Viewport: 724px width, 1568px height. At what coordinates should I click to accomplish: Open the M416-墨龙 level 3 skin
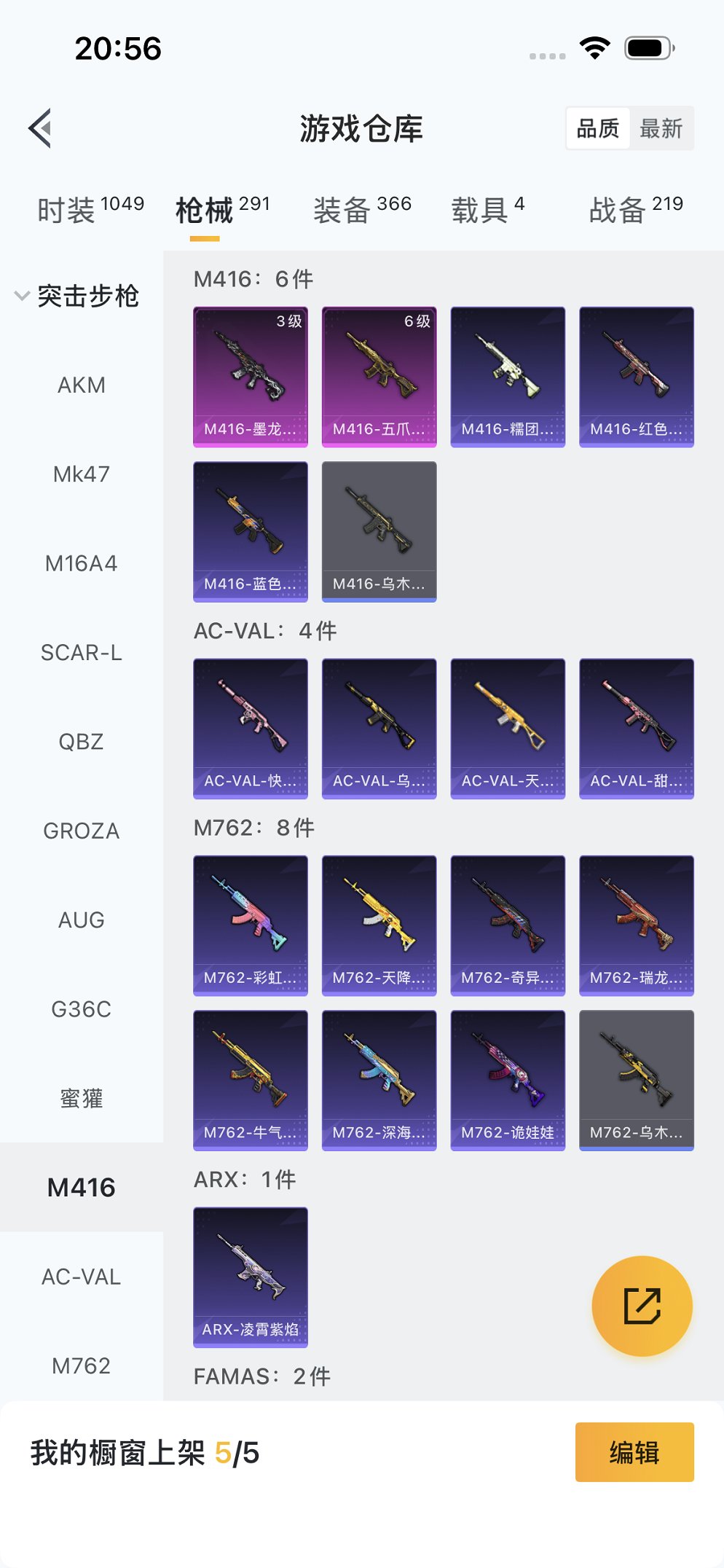[251, 376]
